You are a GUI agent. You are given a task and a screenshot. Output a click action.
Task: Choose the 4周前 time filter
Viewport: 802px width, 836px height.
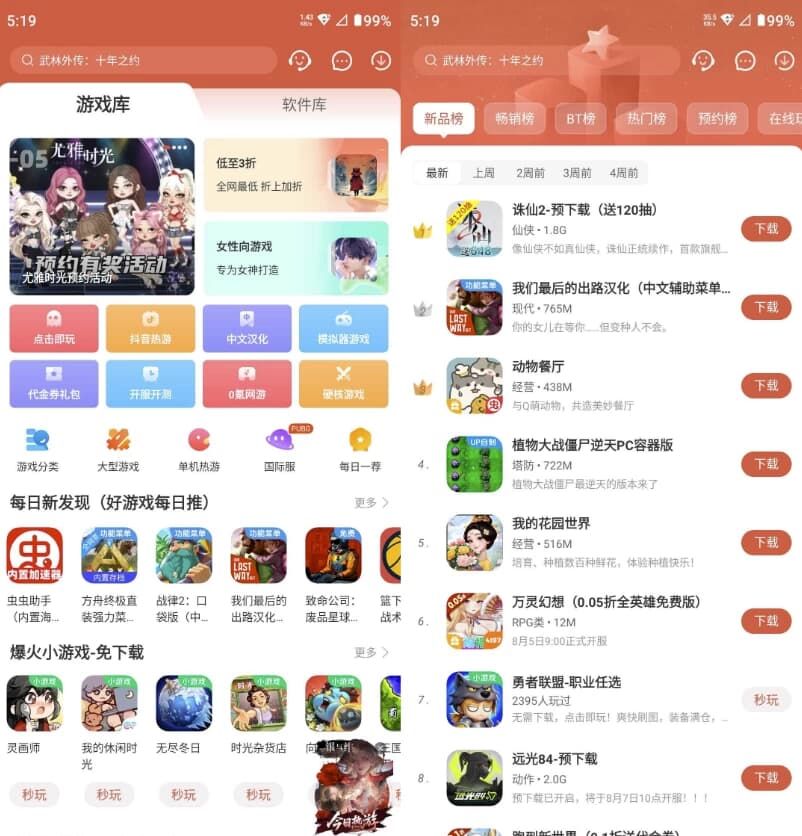click(x=624, y=173)
